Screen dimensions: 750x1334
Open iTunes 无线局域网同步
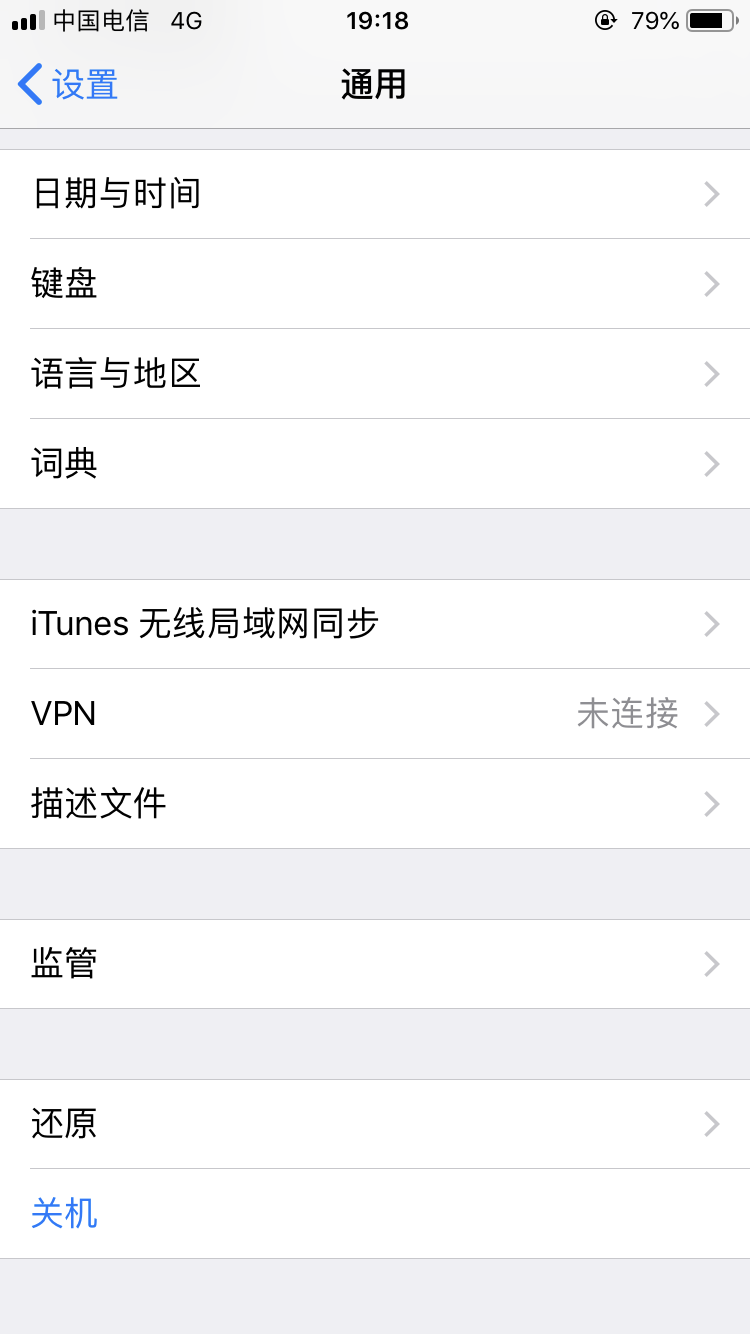[375, 624]
